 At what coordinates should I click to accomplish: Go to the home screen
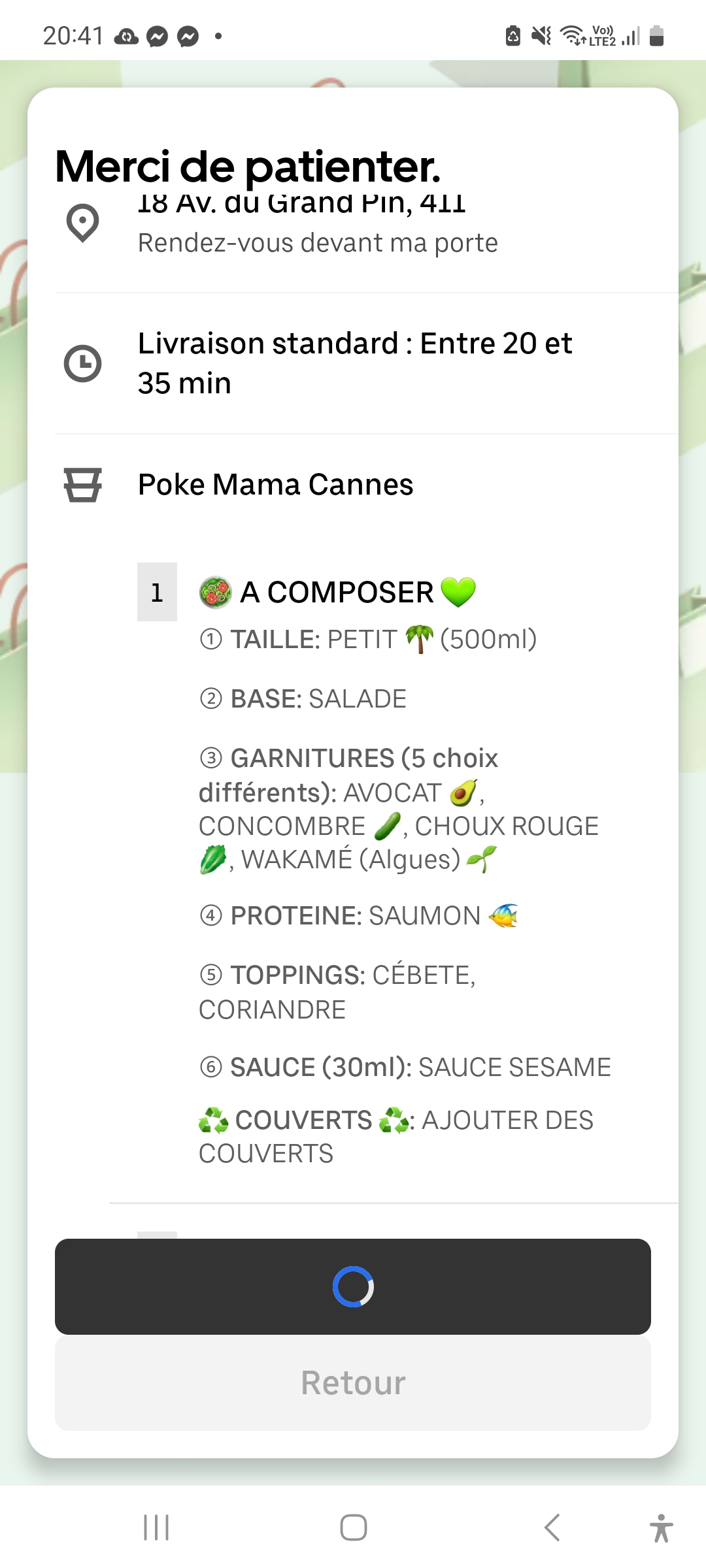[x=353, y=1527]
